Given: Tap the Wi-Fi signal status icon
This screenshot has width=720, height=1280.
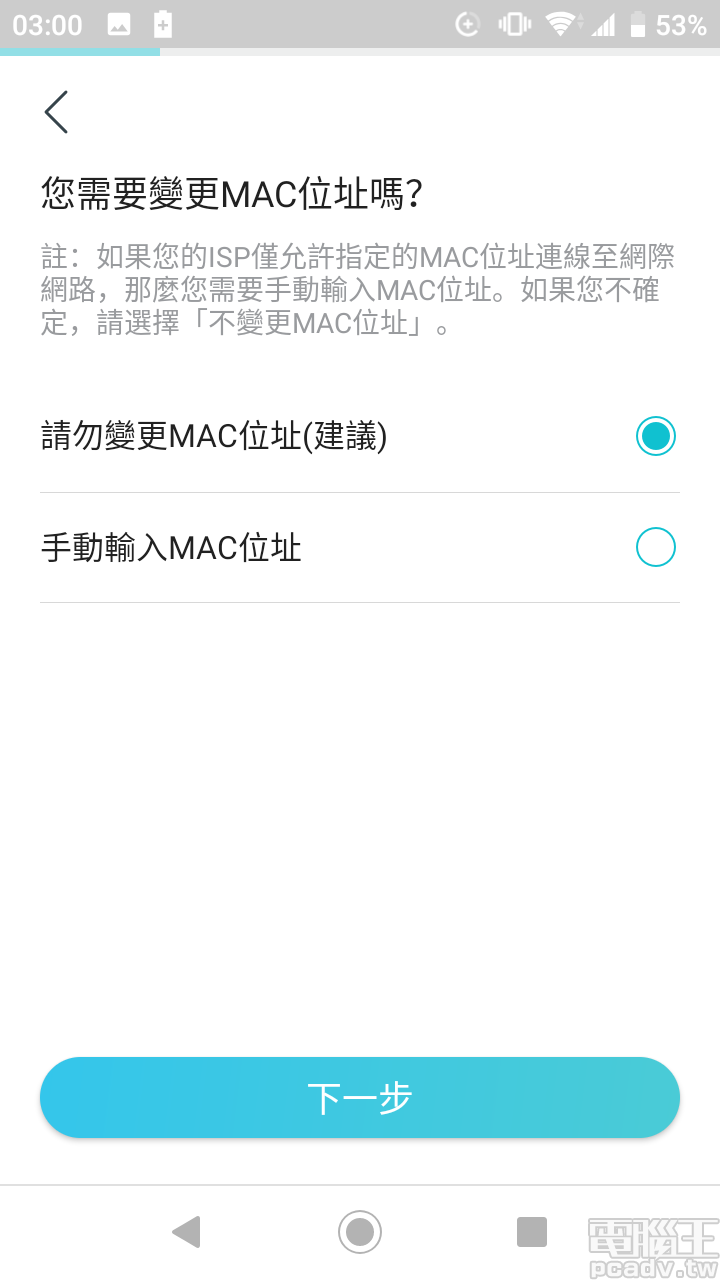Looking at the screenshot, I should [560, 22].
